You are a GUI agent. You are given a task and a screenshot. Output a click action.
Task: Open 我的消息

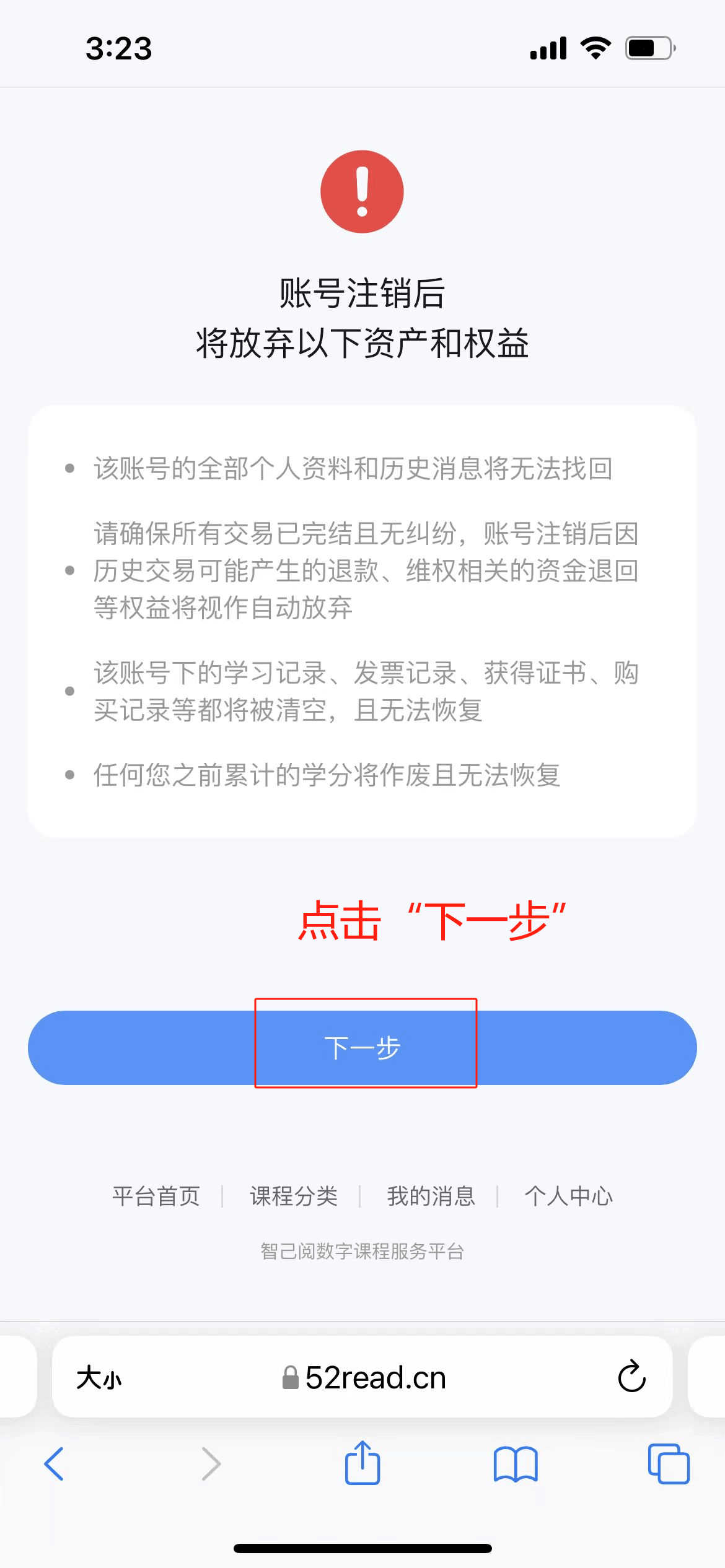[431, 1196]
